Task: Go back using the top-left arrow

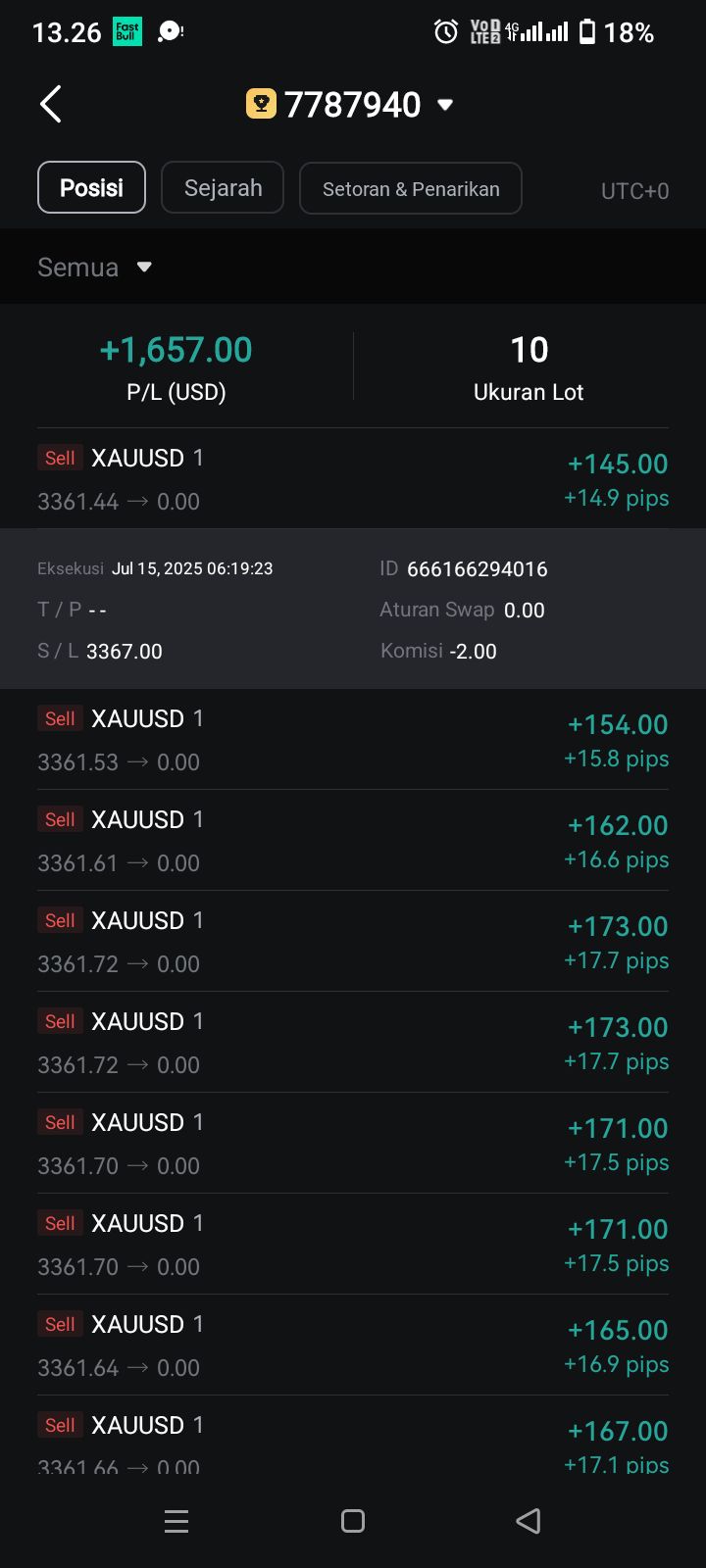Action: pos(51,104)
